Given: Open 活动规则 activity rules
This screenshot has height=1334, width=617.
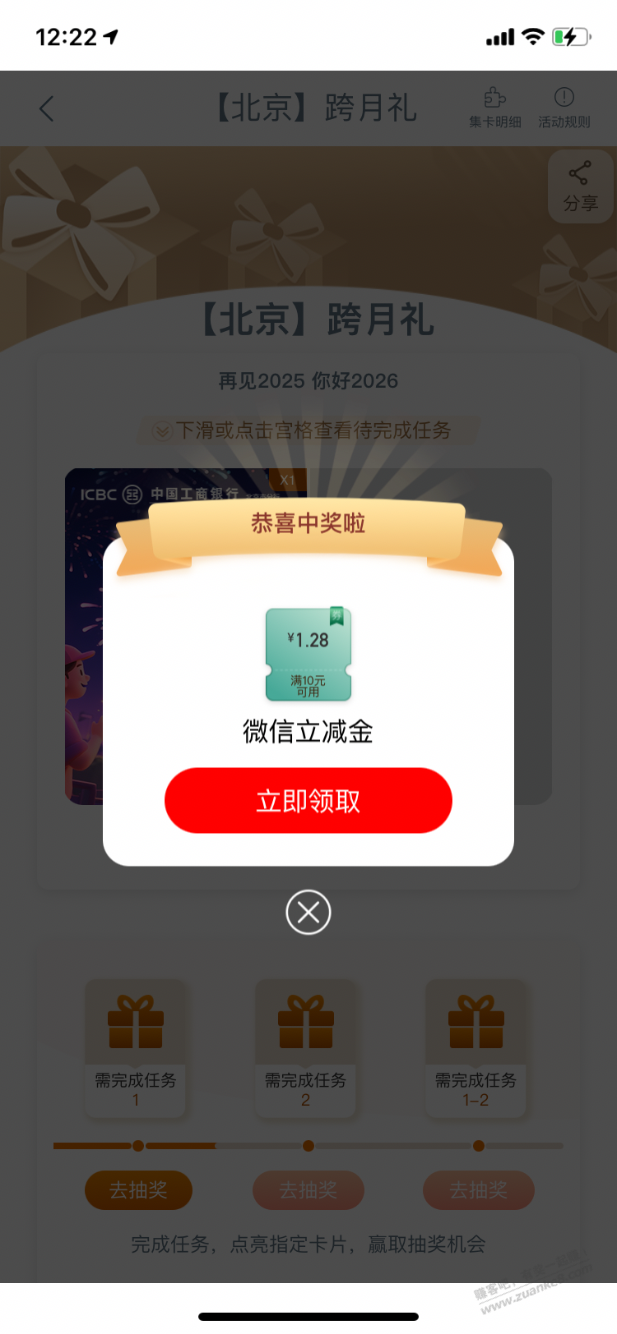Looking at the screenshot, I should [564, 108].
